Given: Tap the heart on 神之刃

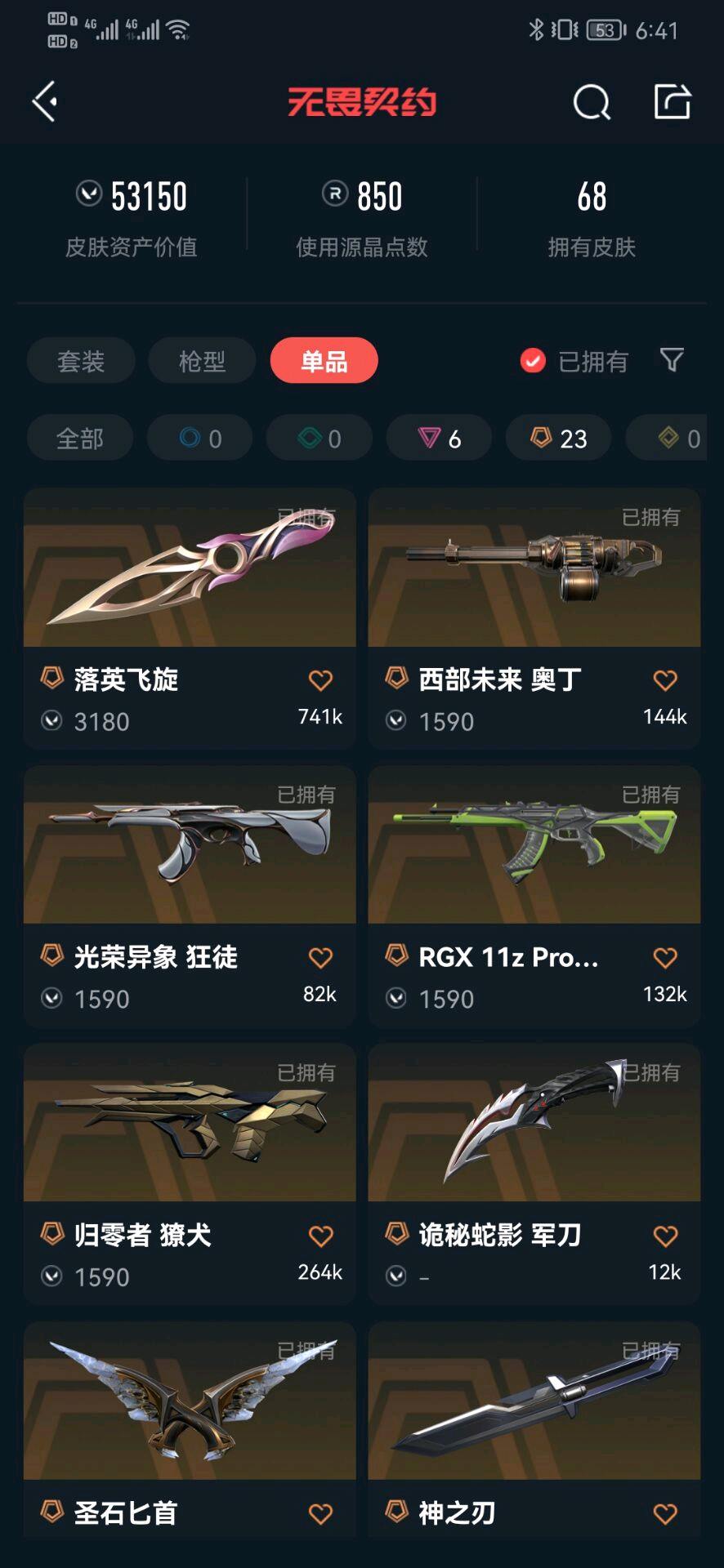Looking at the screenshot, I should (665, 1514).
